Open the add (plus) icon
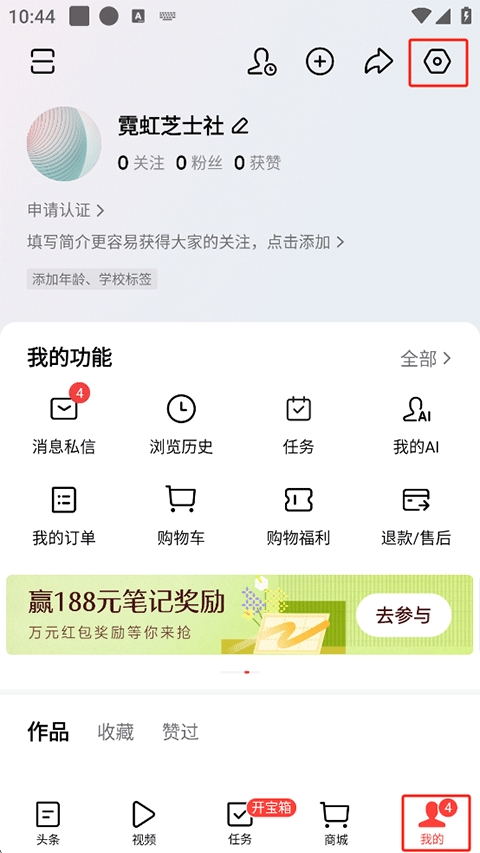 click(x=319, y=61)
